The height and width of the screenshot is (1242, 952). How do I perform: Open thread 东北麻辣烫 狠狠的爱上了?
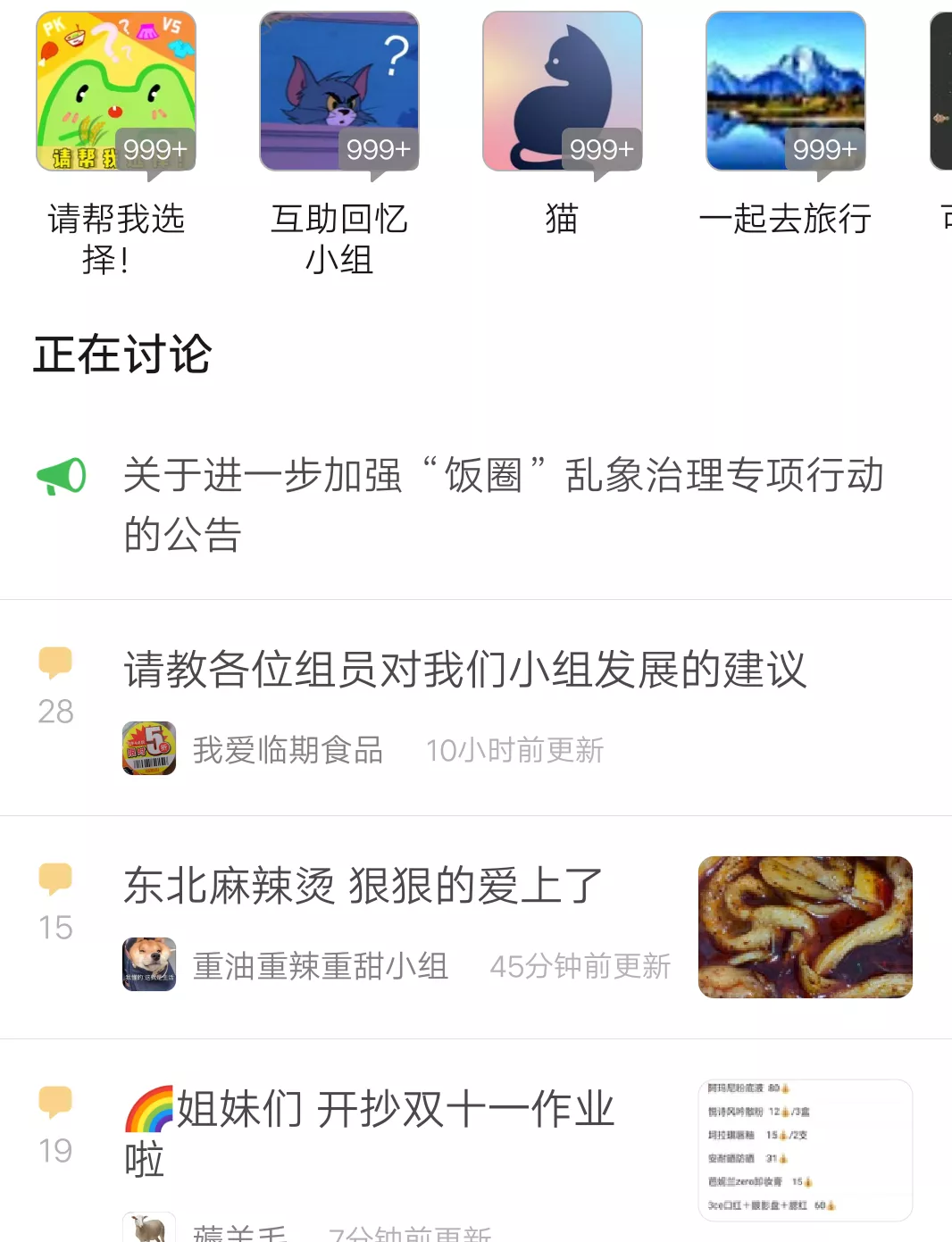[362, 884]
